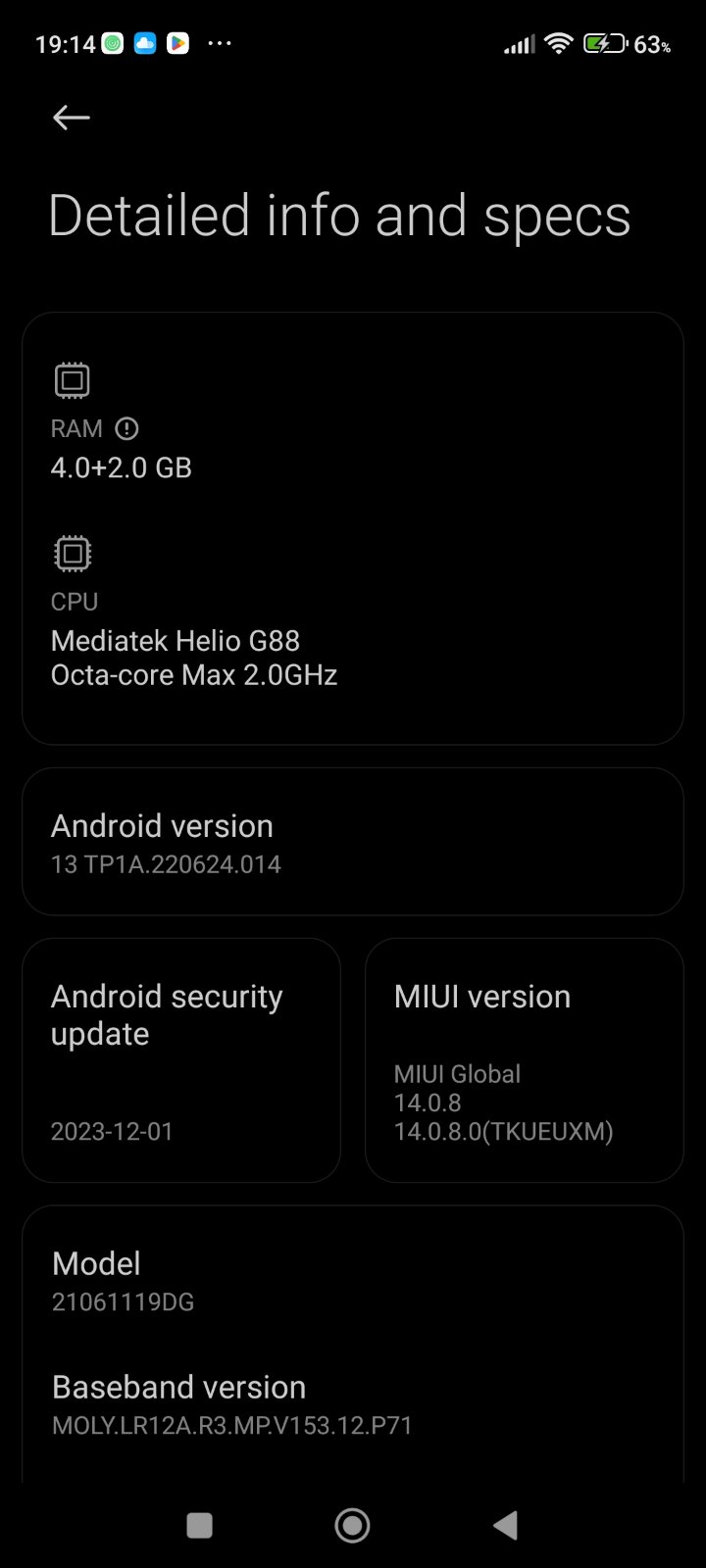Tap the RAM info icon

point(126,428)
